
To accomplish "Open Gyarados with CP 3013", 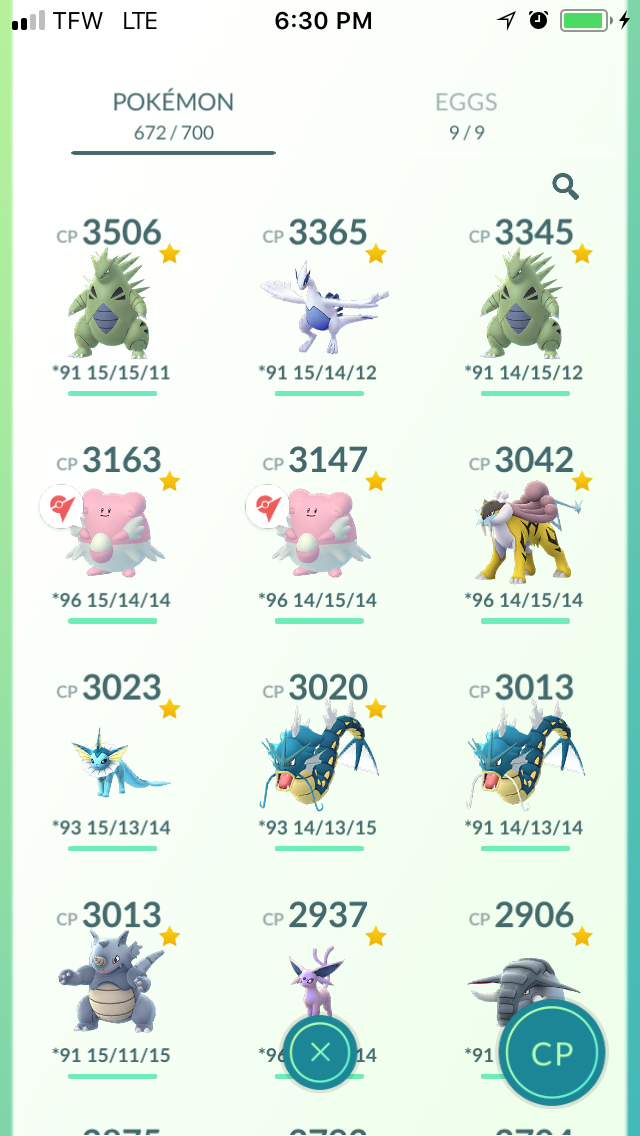I will [x=525, y=761].
